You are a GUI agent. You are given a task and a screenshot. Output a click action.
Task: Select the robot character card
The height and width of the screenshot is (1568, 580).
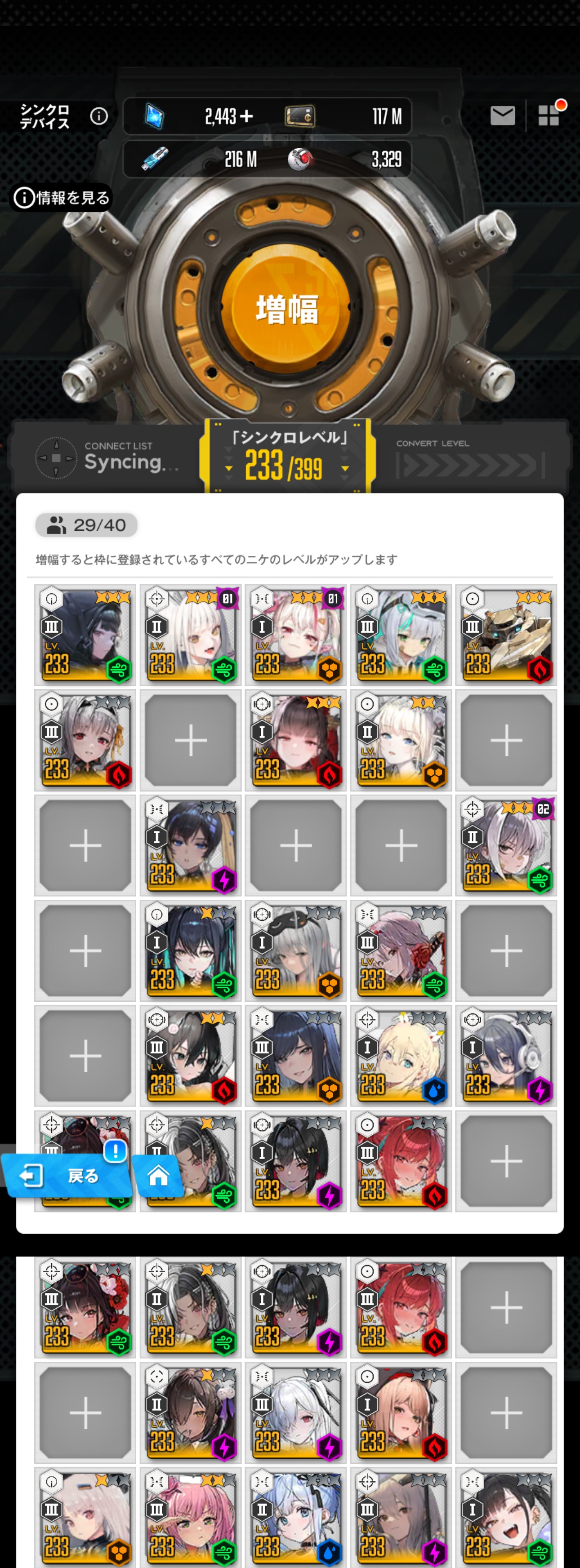tap(506, 635)
